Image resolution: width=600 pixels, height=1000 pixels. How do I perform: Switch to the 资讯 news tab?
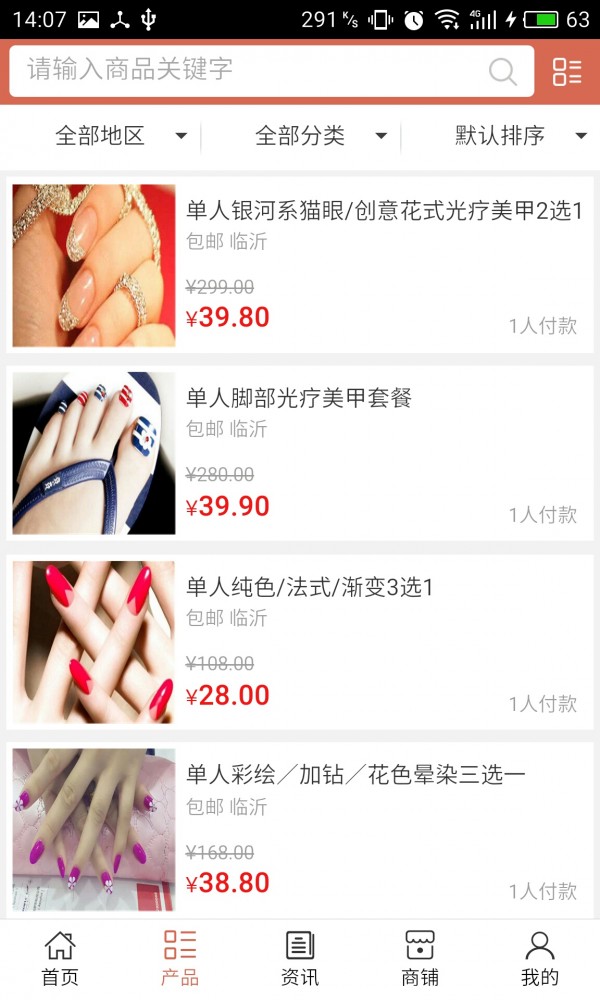300,959
